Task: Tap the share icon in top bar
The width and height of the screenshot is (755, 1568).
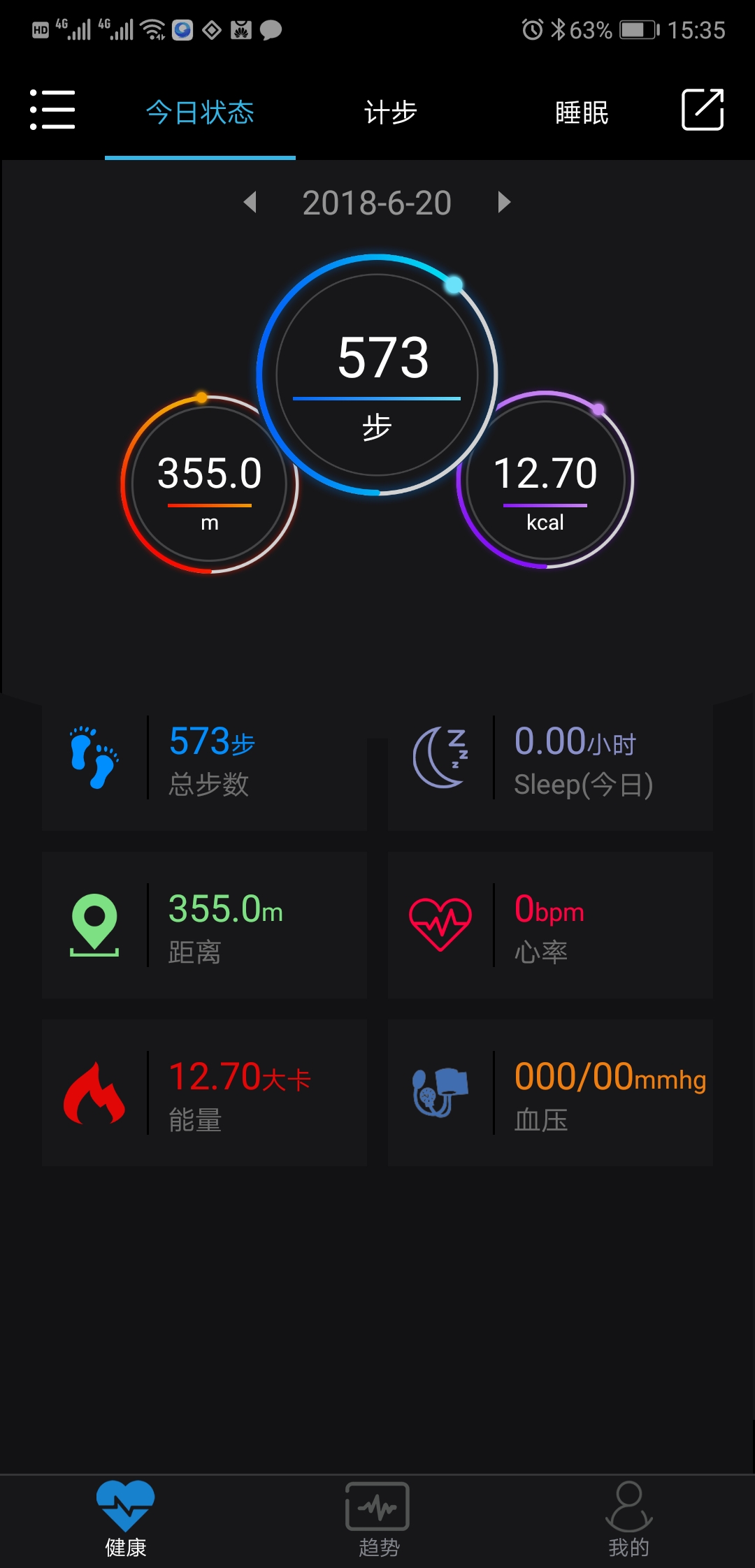Action: (702, 110)
